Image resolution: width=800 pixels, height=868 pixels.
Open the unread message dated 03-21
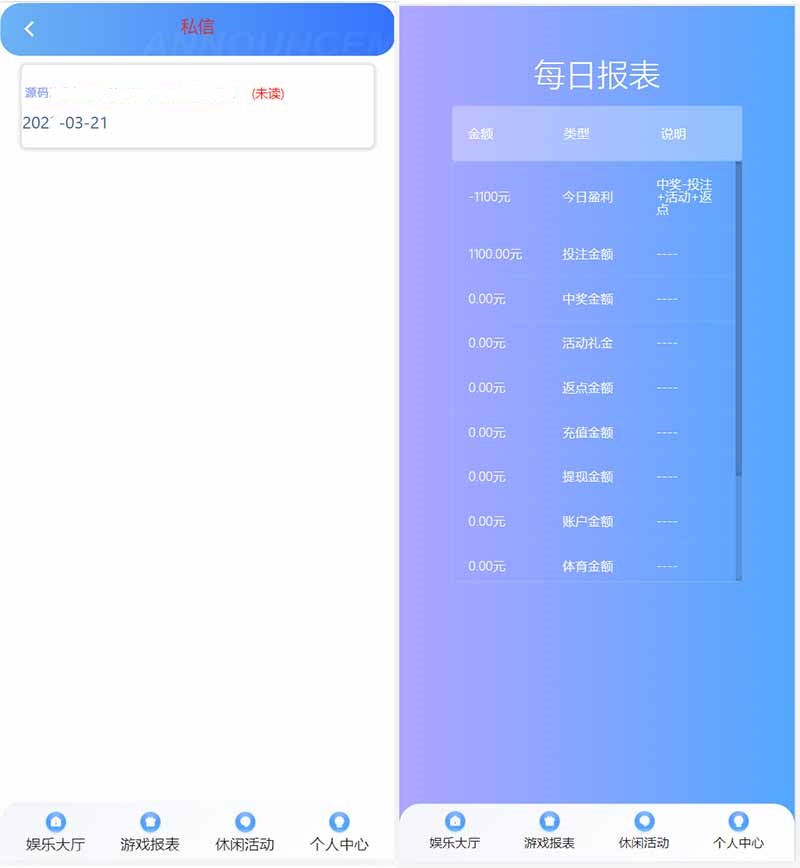[197, 107]
